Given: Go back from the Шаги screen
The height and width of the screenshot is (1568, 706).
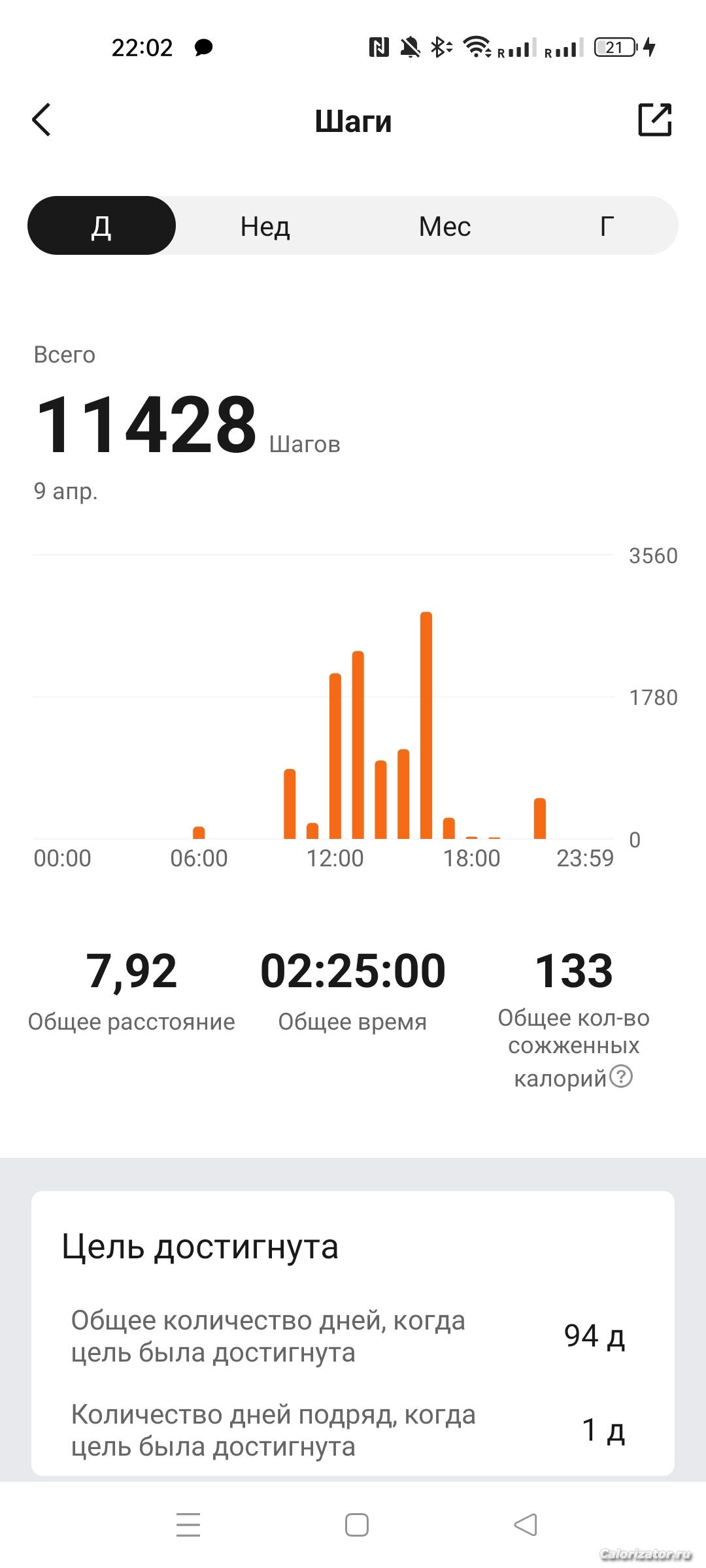Looking at the screenshot, I should tap(41, 120).
